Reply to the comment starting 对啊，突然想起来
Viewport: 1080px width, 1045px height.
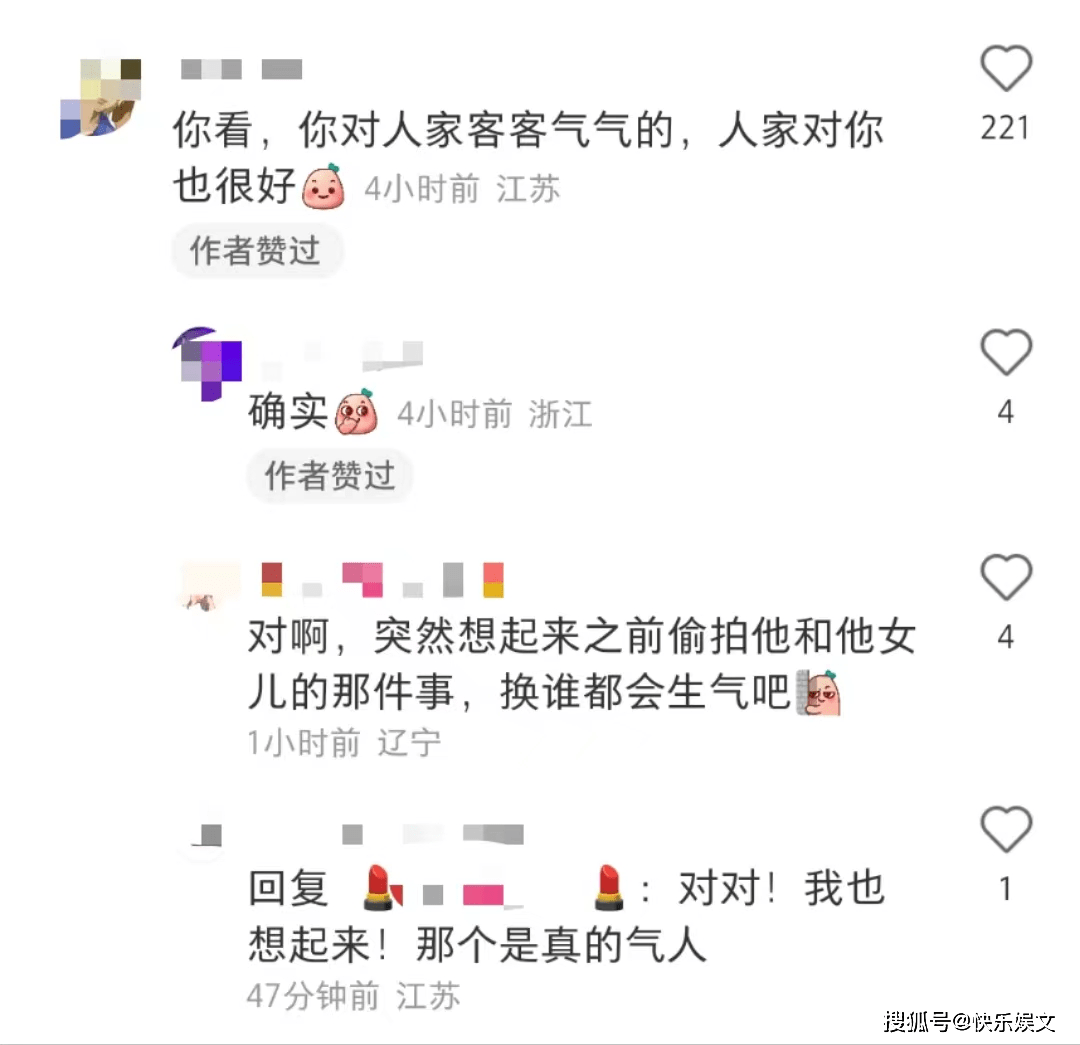click(x=580, y=638)
